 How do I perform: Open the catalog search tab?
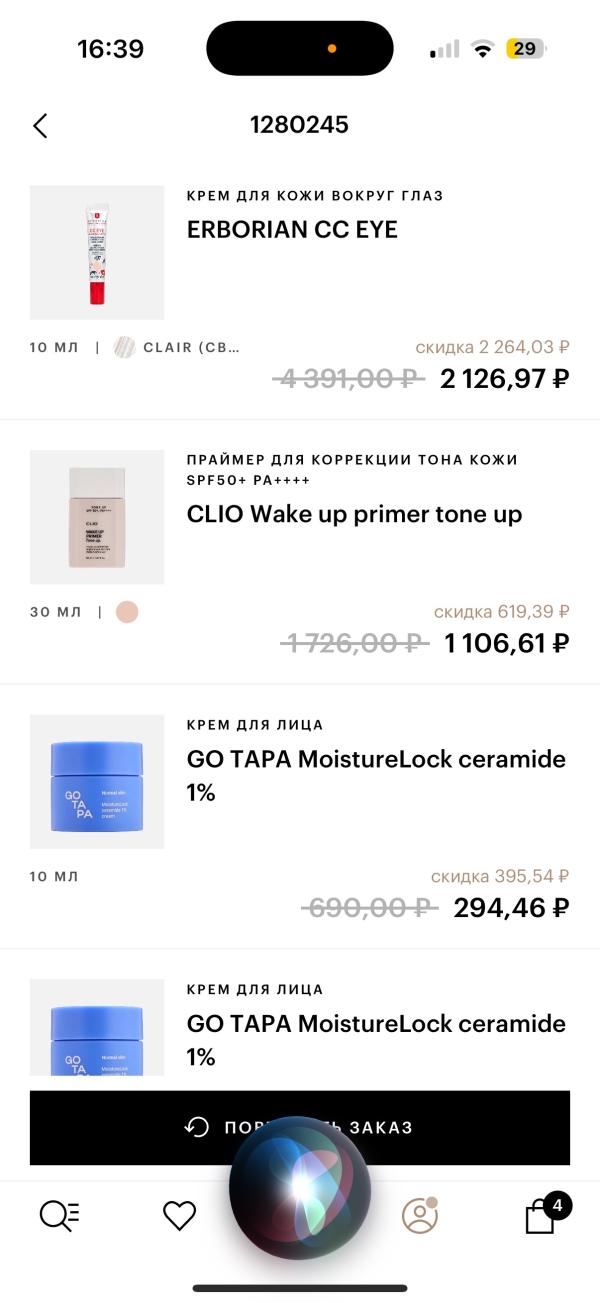(x=59, y=1215)
